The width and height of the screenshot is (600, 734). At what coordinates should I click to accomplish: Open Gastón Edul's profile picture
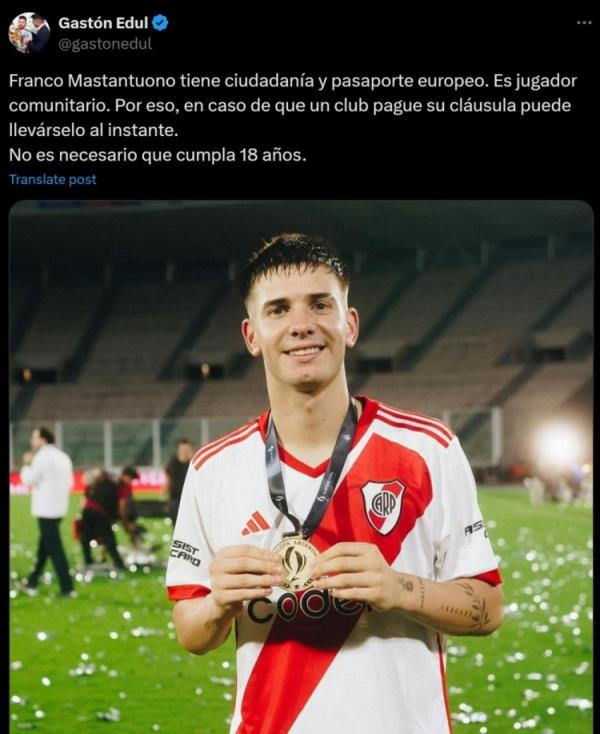29,33
